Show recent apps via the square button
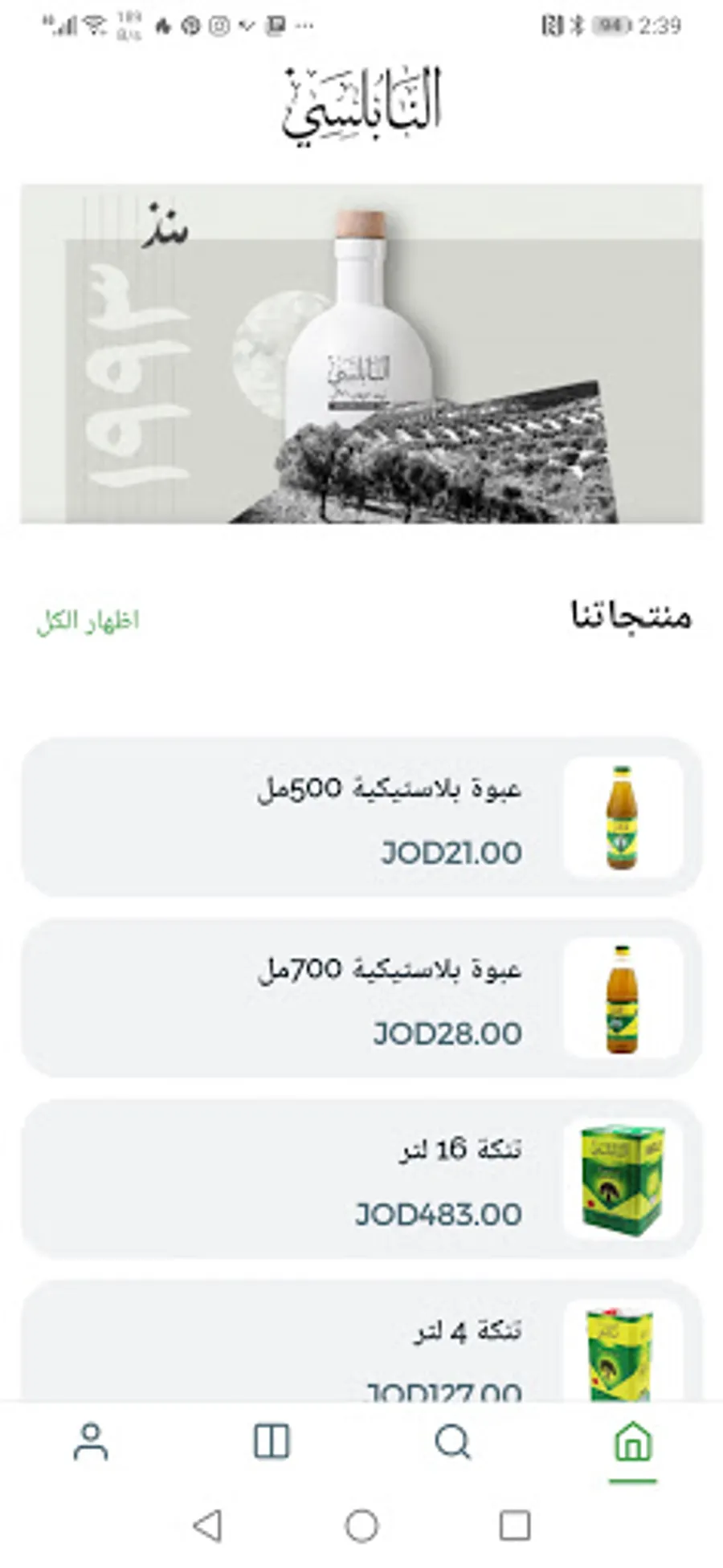Viewport: 723px width, 1568px height. (514, 1525)
